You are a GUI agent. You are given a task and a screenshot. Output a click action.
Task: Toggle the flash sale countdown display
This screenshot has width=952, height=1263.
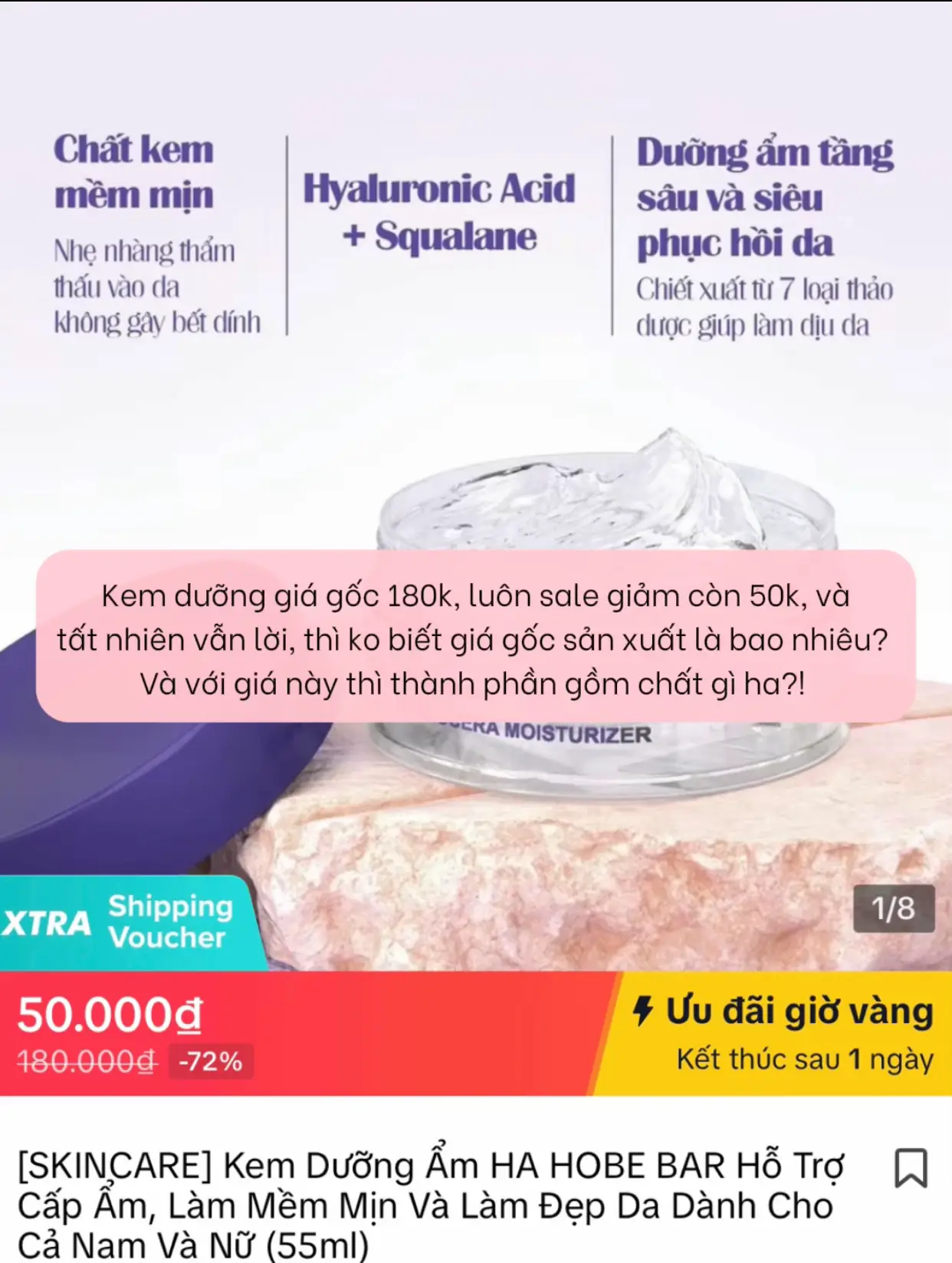coord(804,1061)
